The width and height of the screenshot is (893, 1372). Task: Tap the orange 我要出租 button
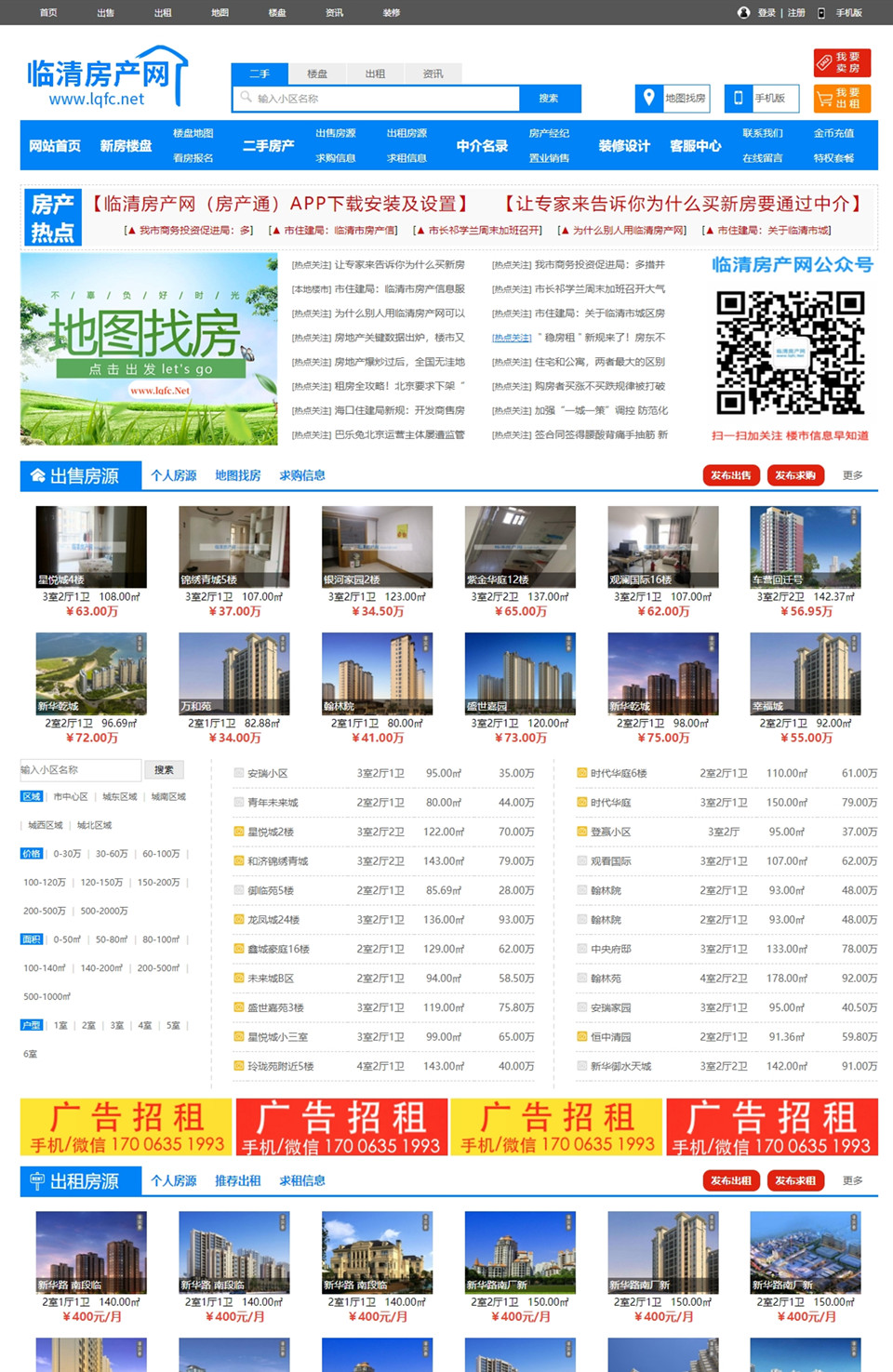(x=842, y=98)
